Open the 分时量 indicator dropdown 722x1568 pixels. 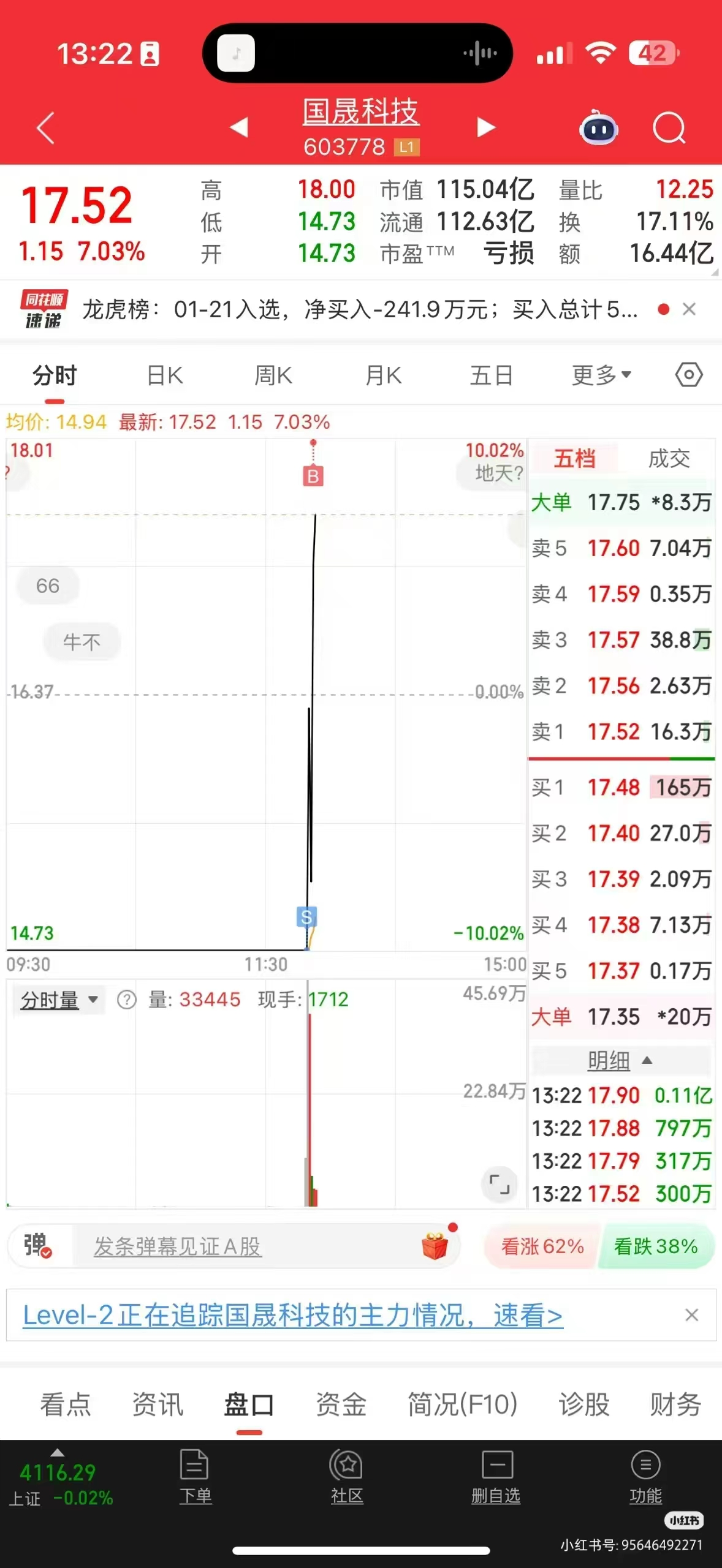click(x=59, y=1000)
